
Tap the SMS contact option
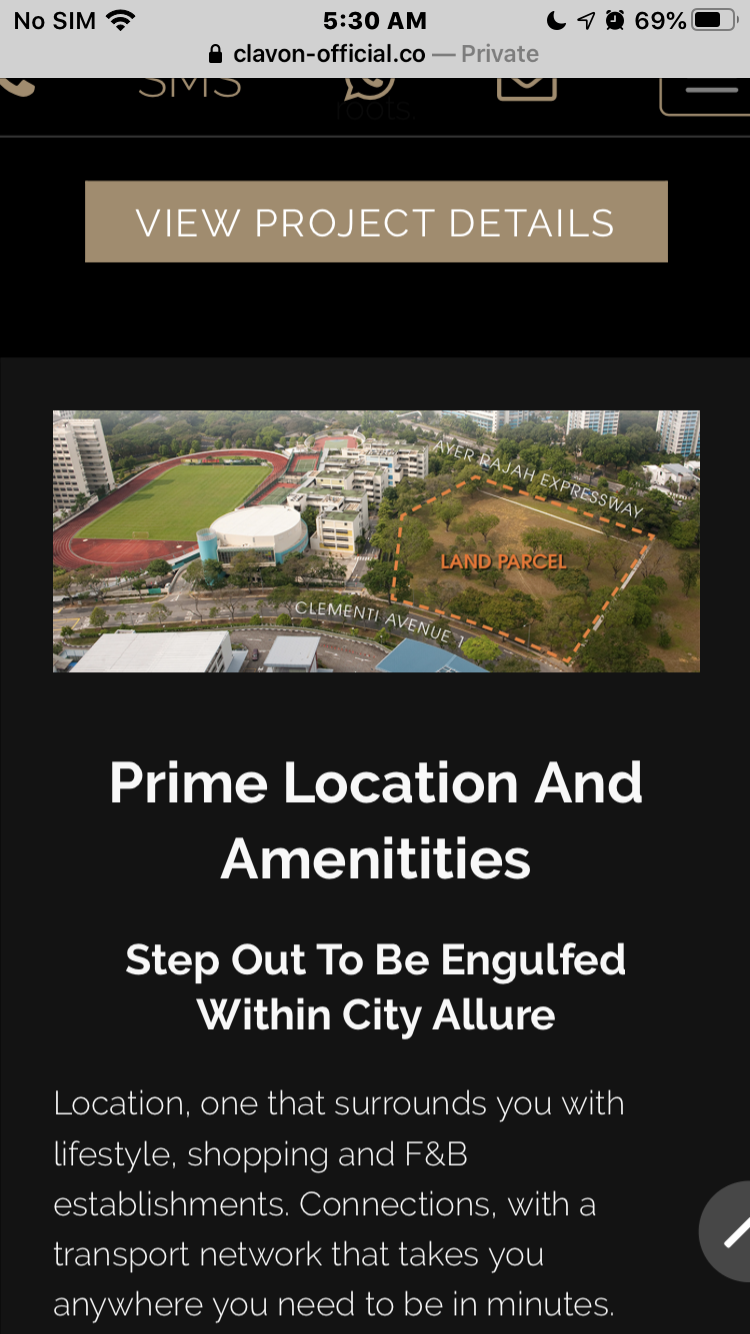click(190, 88)
